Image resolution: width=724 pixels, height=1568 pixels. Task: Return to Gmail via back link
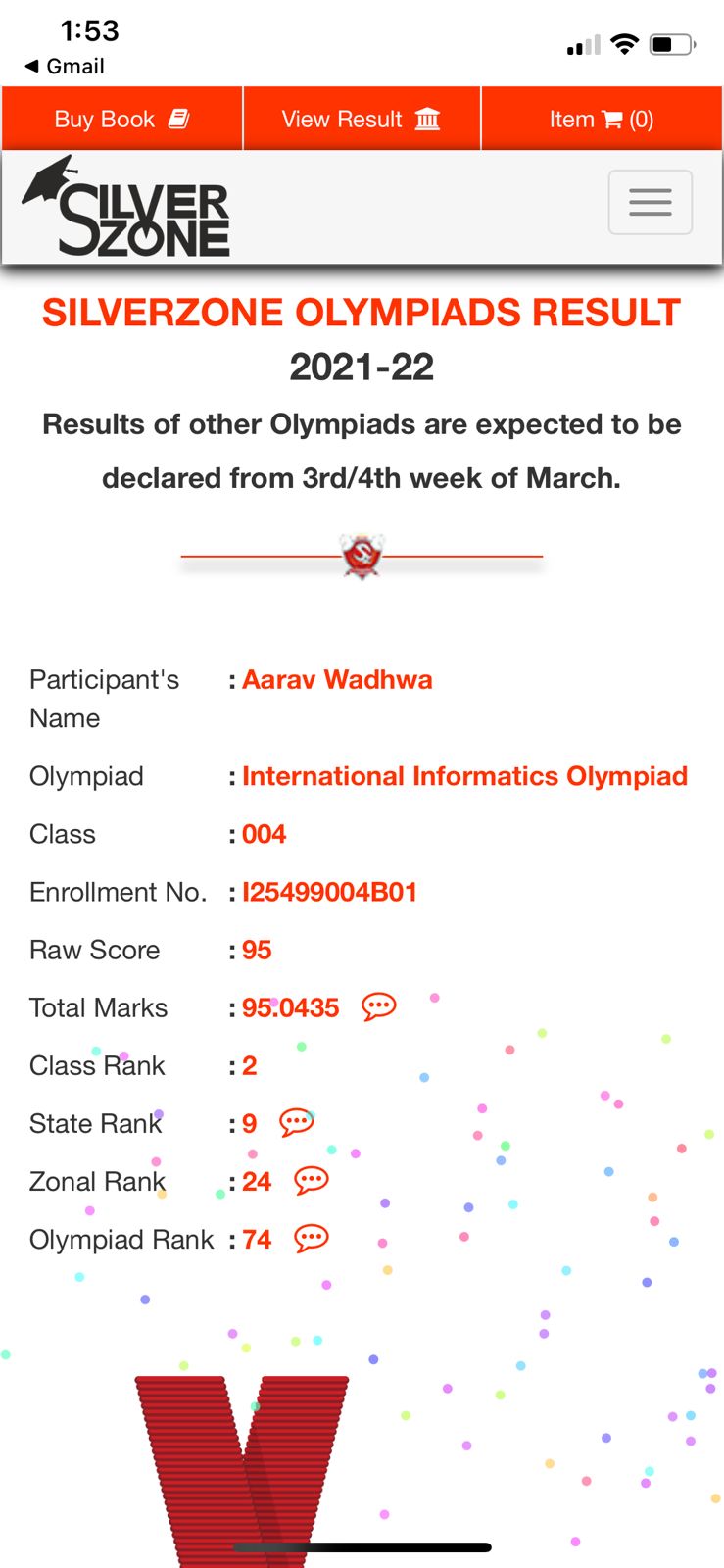[x=65, y=66]
